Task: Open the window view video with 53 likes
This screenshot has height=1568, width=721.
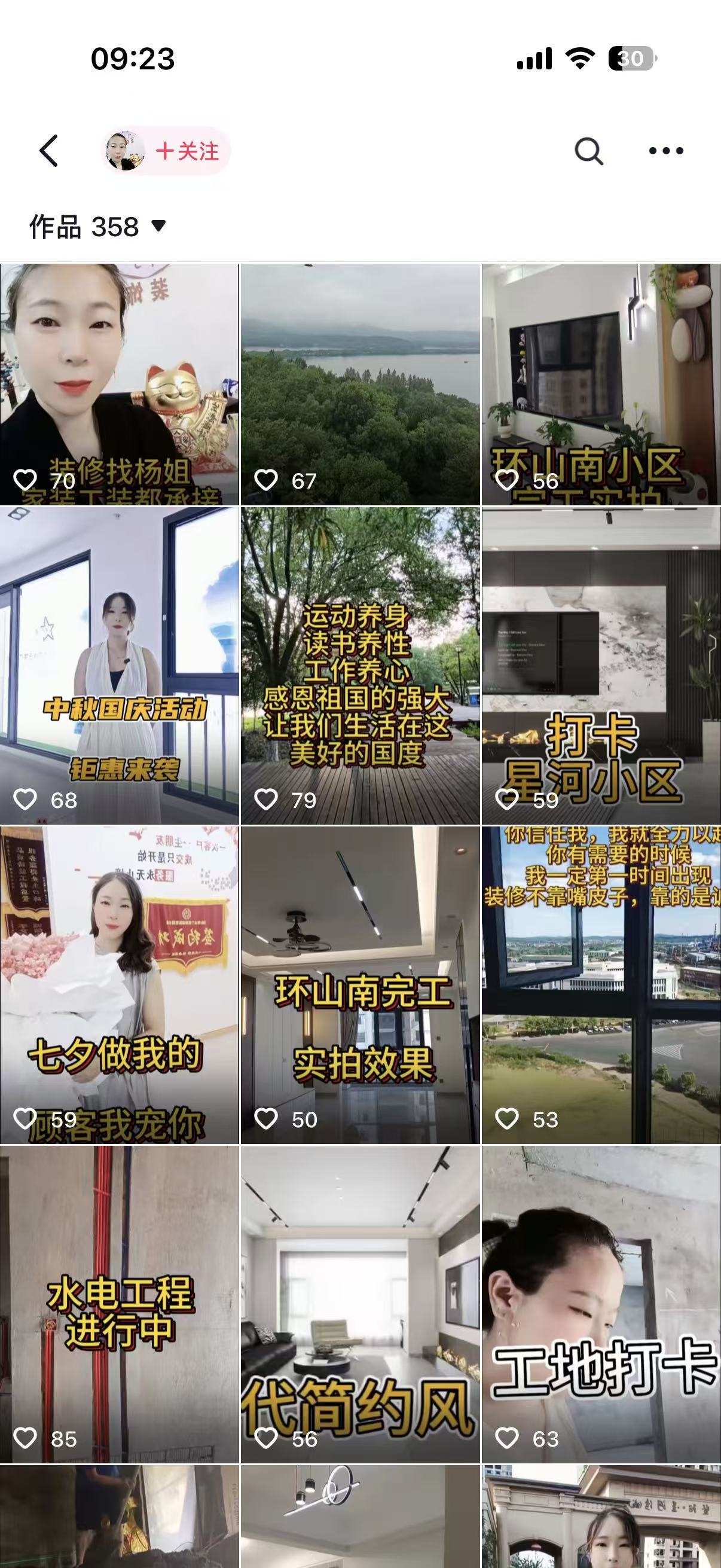Action: pyautogui.click(x=601, y=984)
